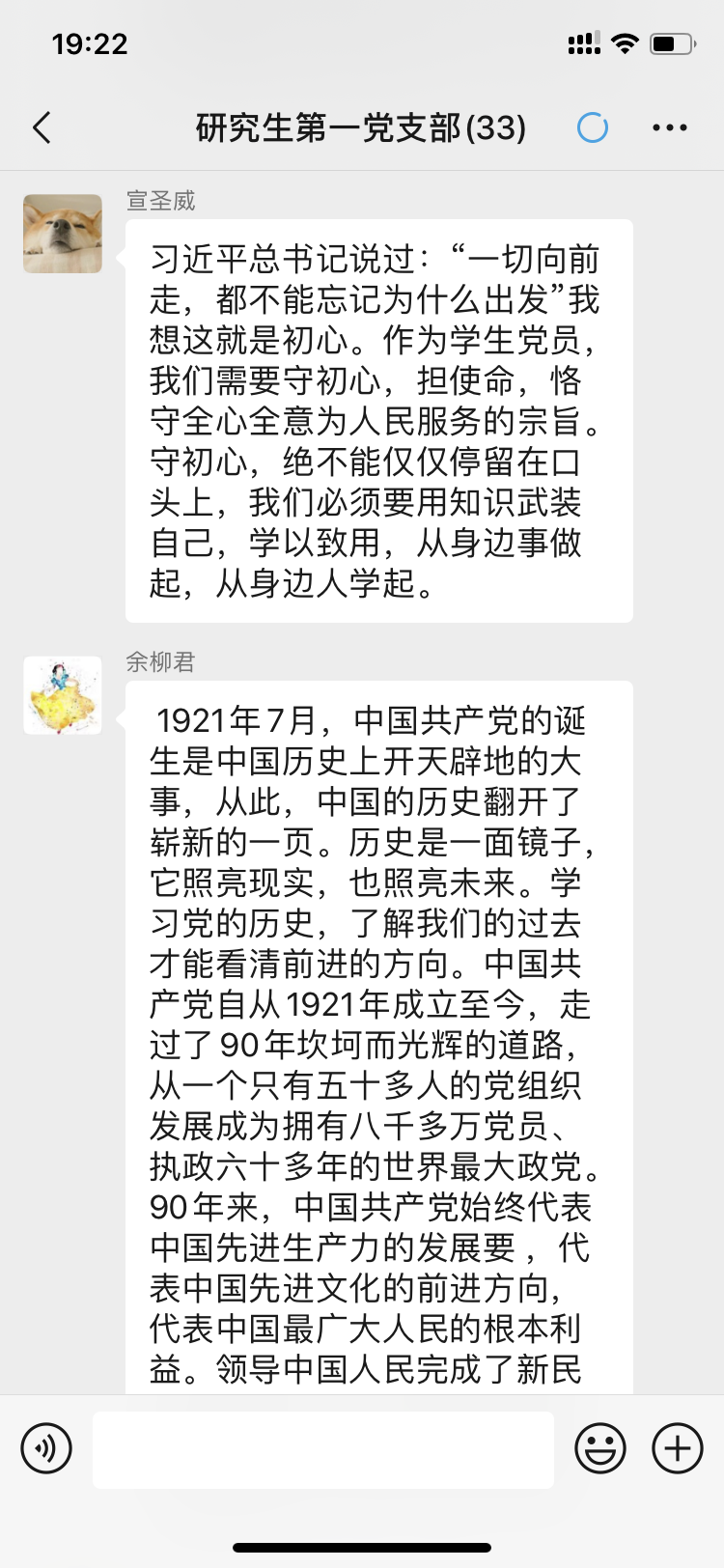Open the emoji picker
The image size is (724, 1568).
click(x=600, y=1448)
